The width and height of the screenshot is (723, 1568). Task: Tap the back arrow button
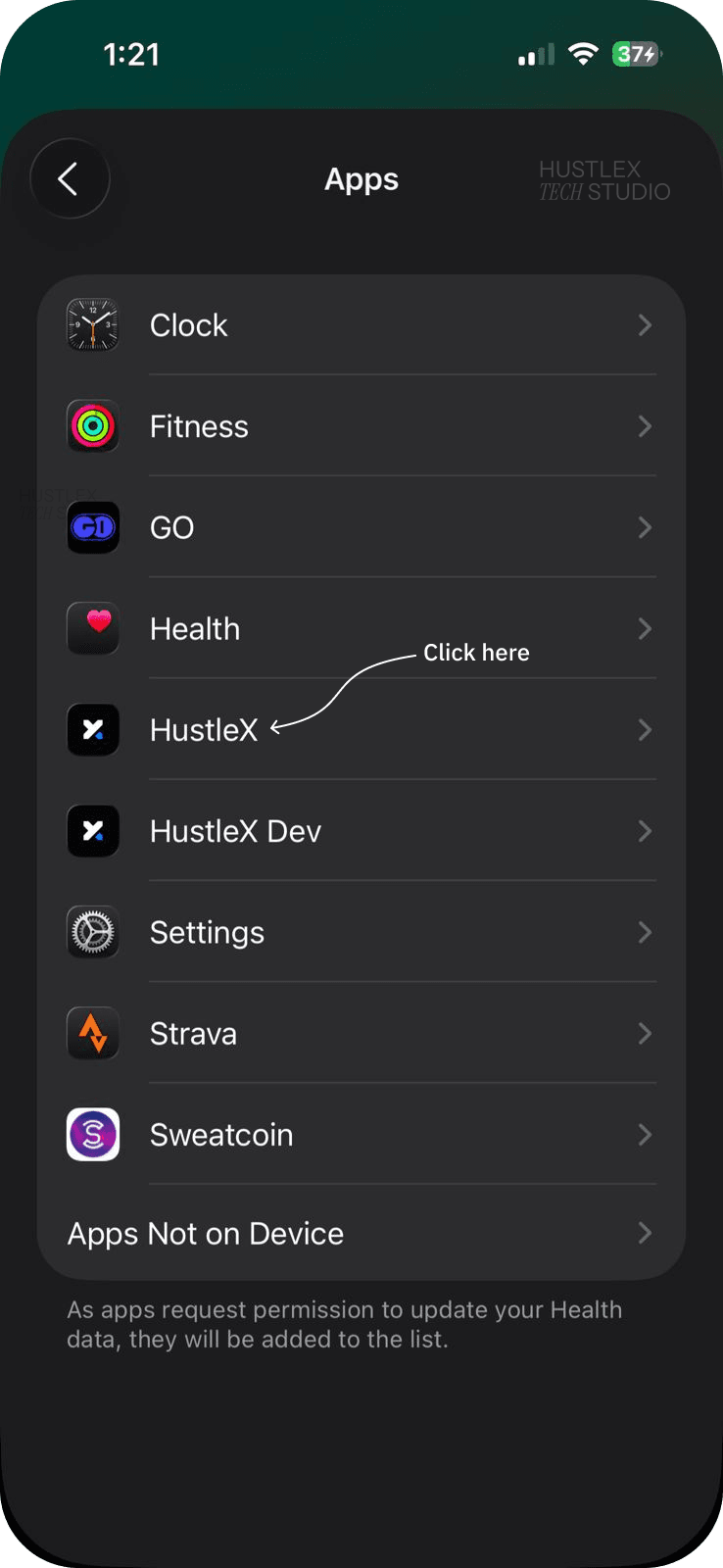pos(70,178)
